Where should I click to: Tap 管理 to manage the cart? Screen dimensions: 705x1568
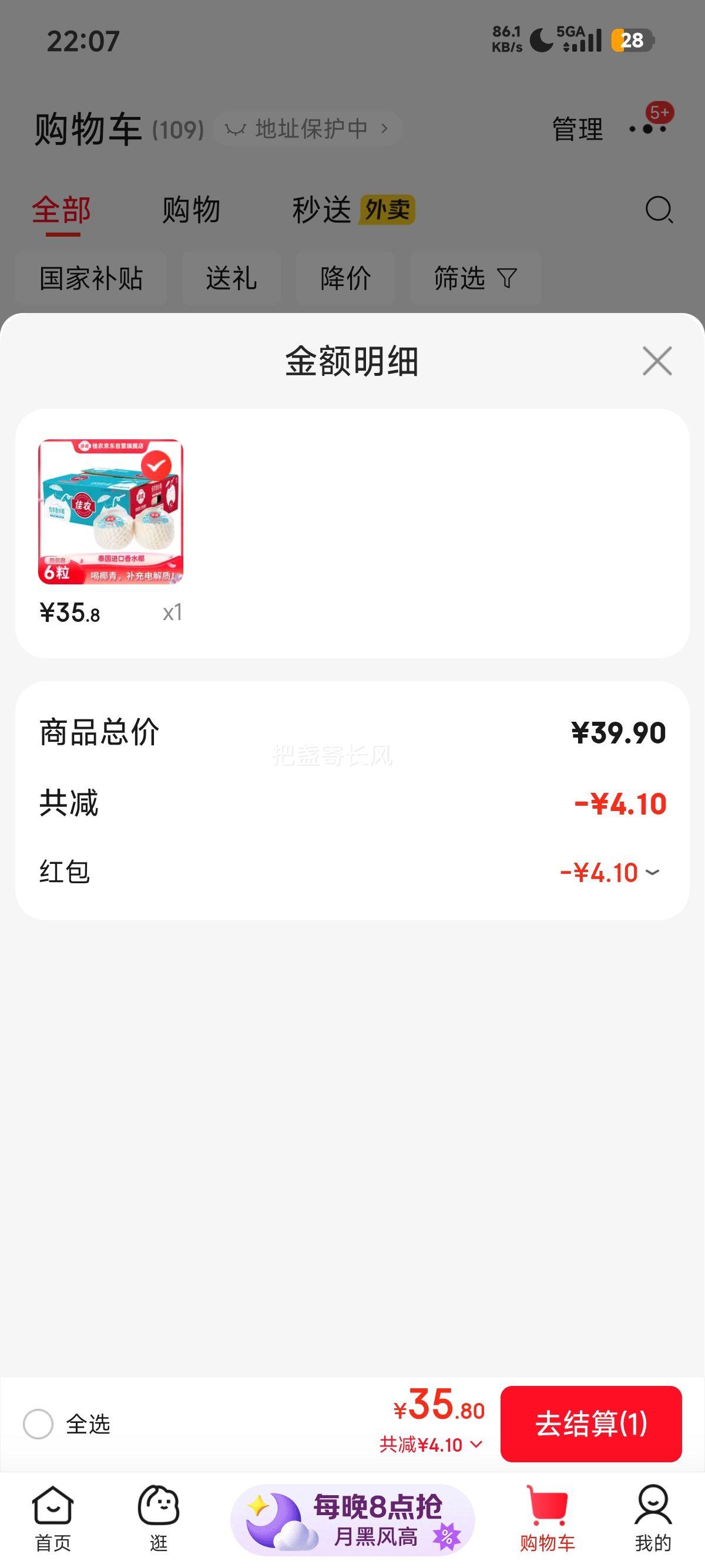tap(576, 128)
